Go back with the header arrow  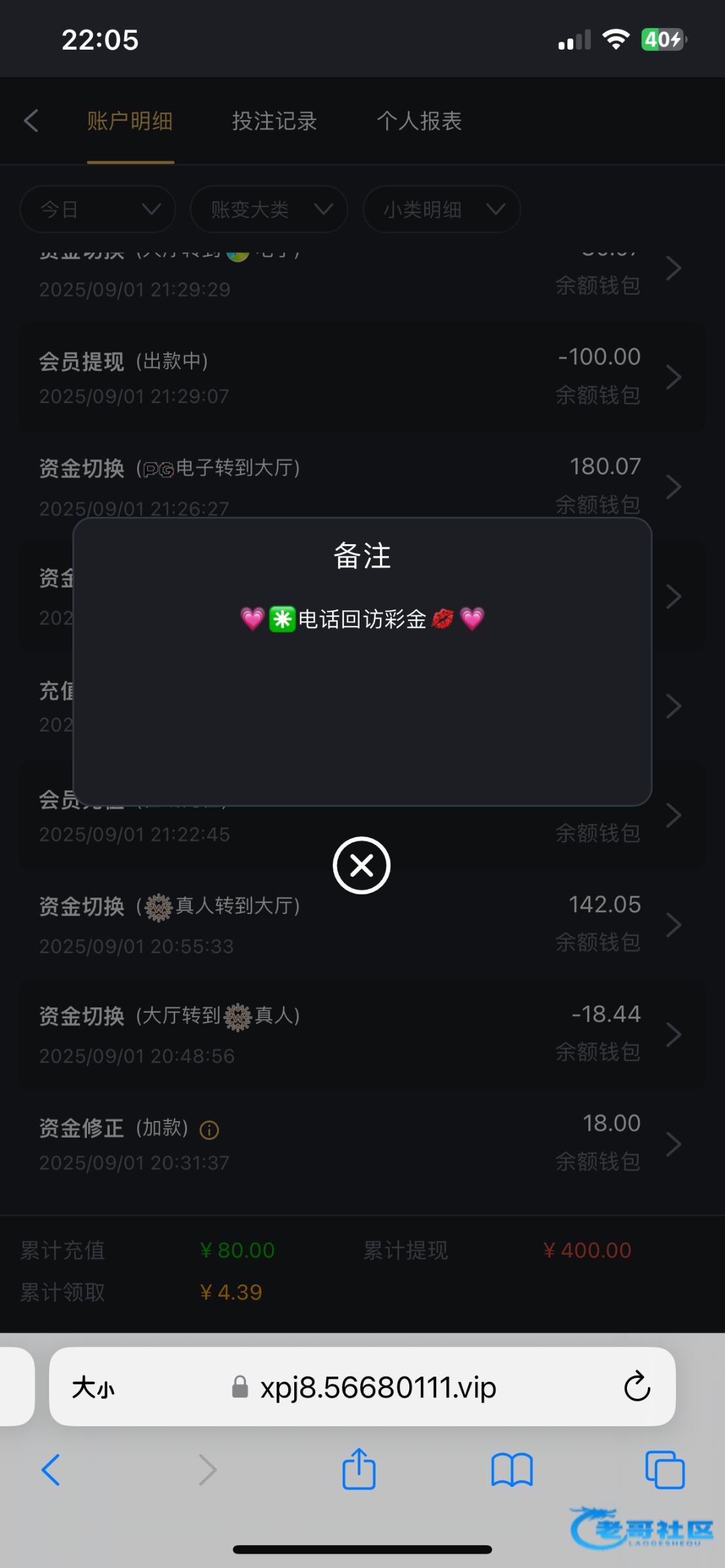pos(31,121)
